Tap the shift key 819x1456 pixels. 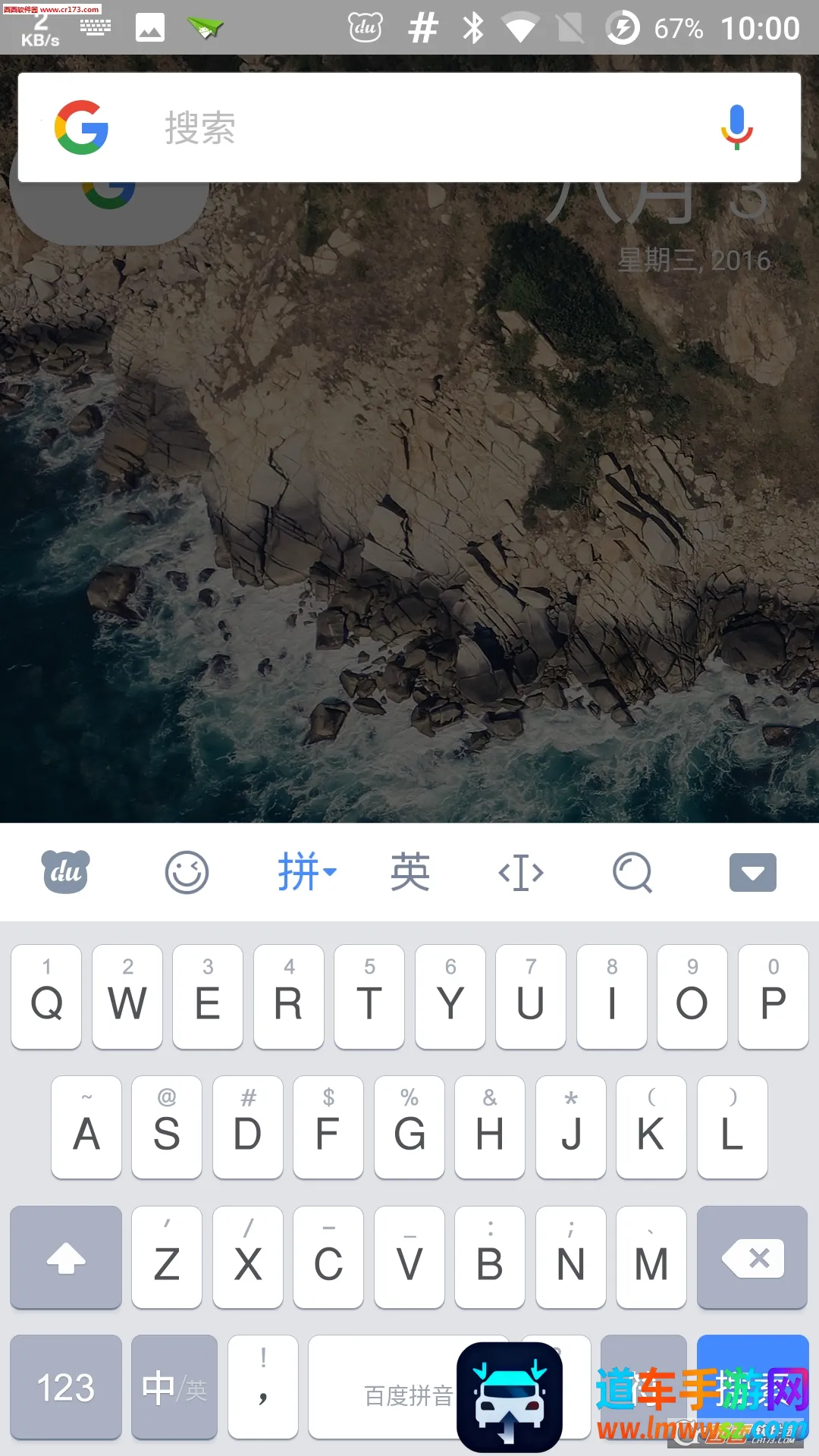(66, 1257)
